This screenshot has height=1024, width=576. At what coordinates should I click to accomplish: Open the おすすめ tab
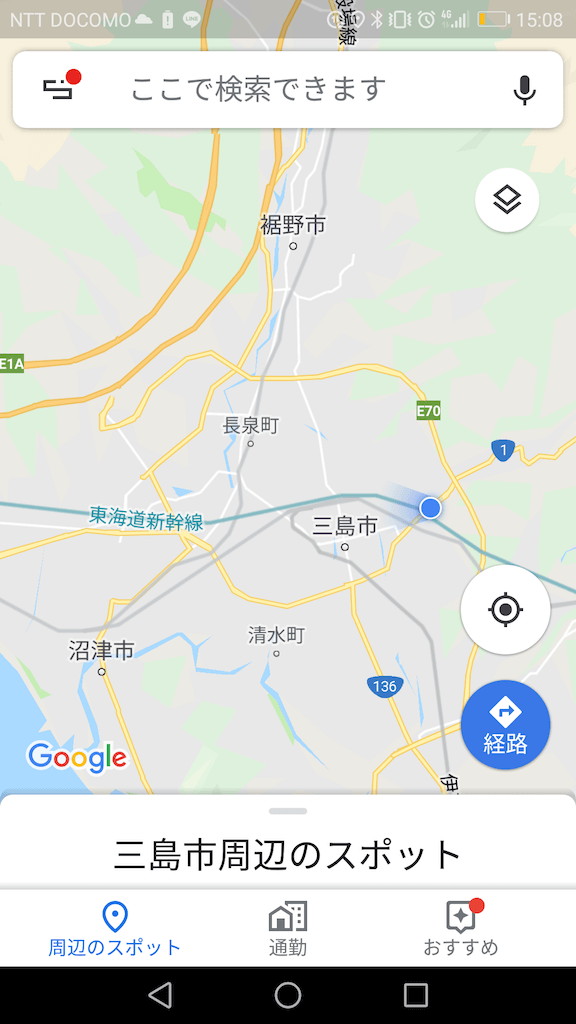(x=461, y=929)
